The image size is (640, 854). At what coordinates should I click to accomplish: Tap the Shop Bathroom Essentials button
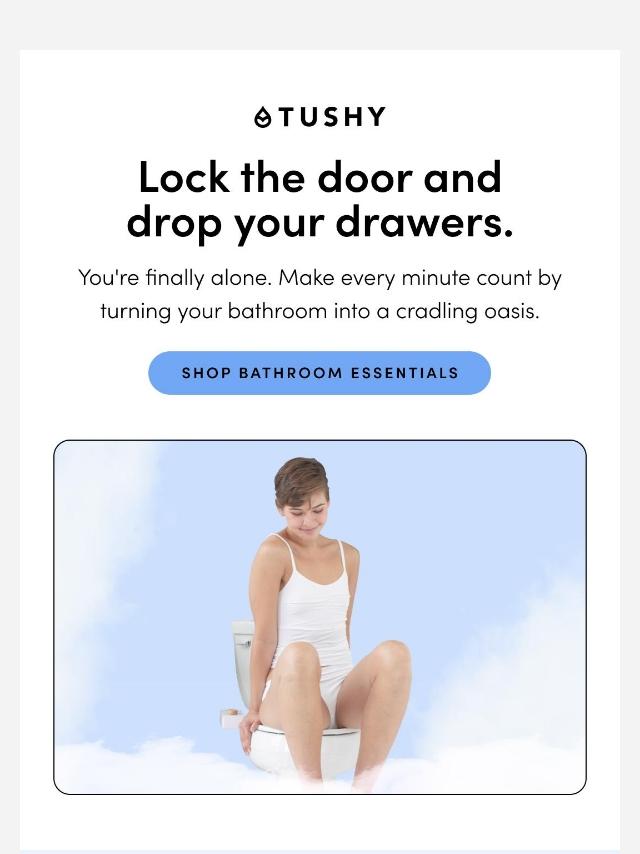point(319,373)
